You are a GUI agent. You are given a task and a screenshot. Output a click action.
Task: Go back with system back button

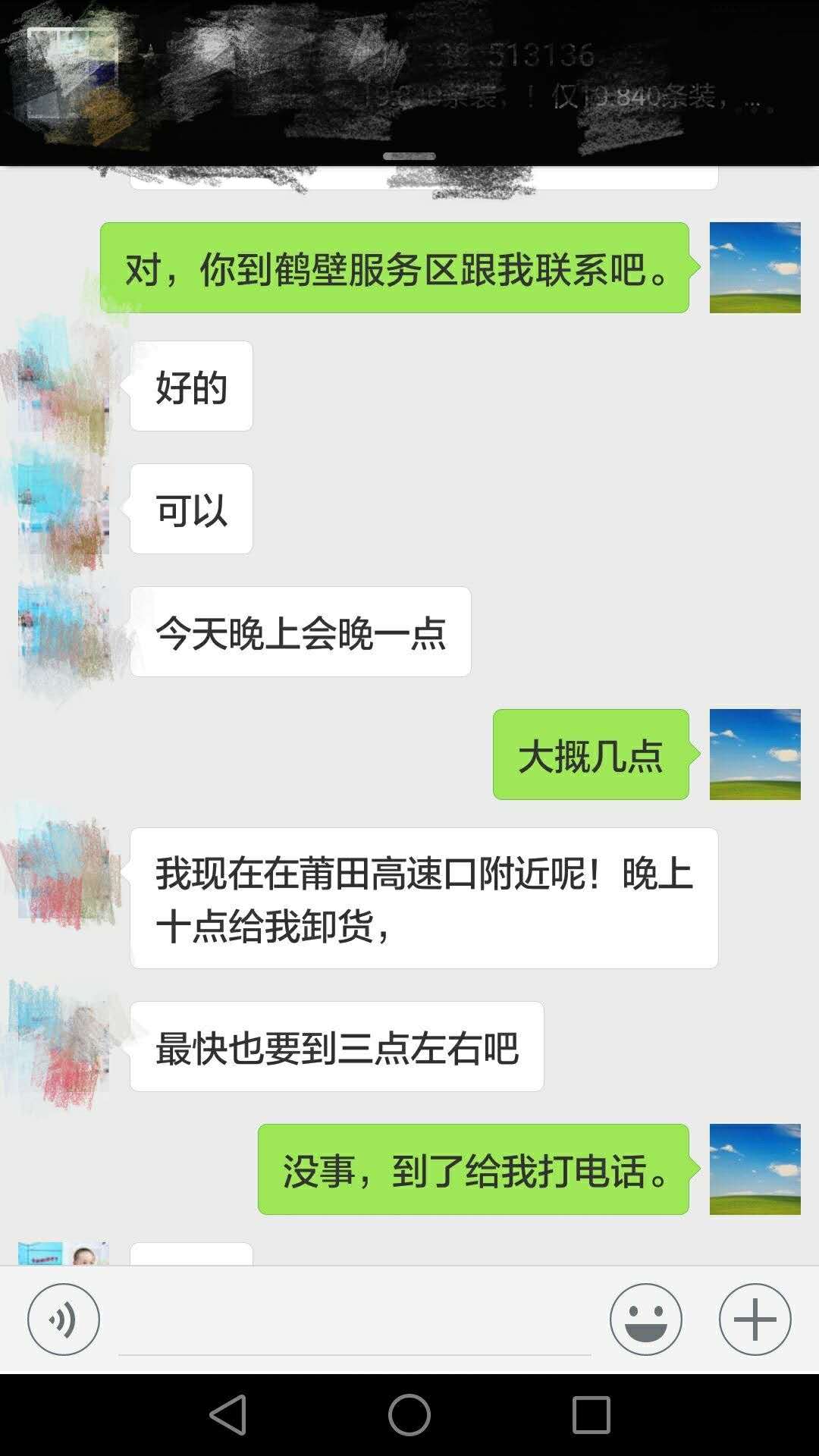click(228, 1415)
